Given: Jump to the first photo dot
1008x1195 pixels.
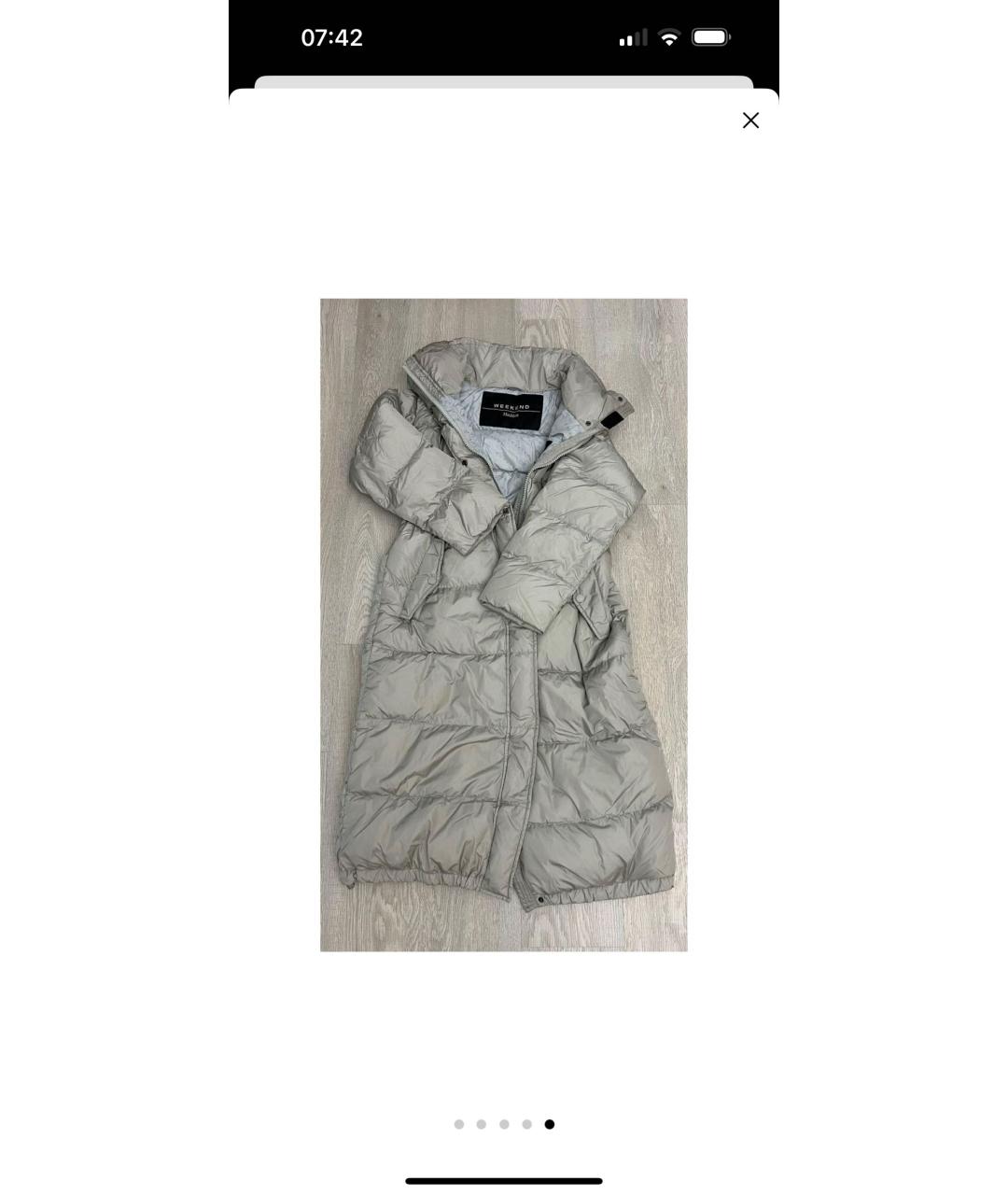Looking at the screenshot, I should (x=458, y=1124).
